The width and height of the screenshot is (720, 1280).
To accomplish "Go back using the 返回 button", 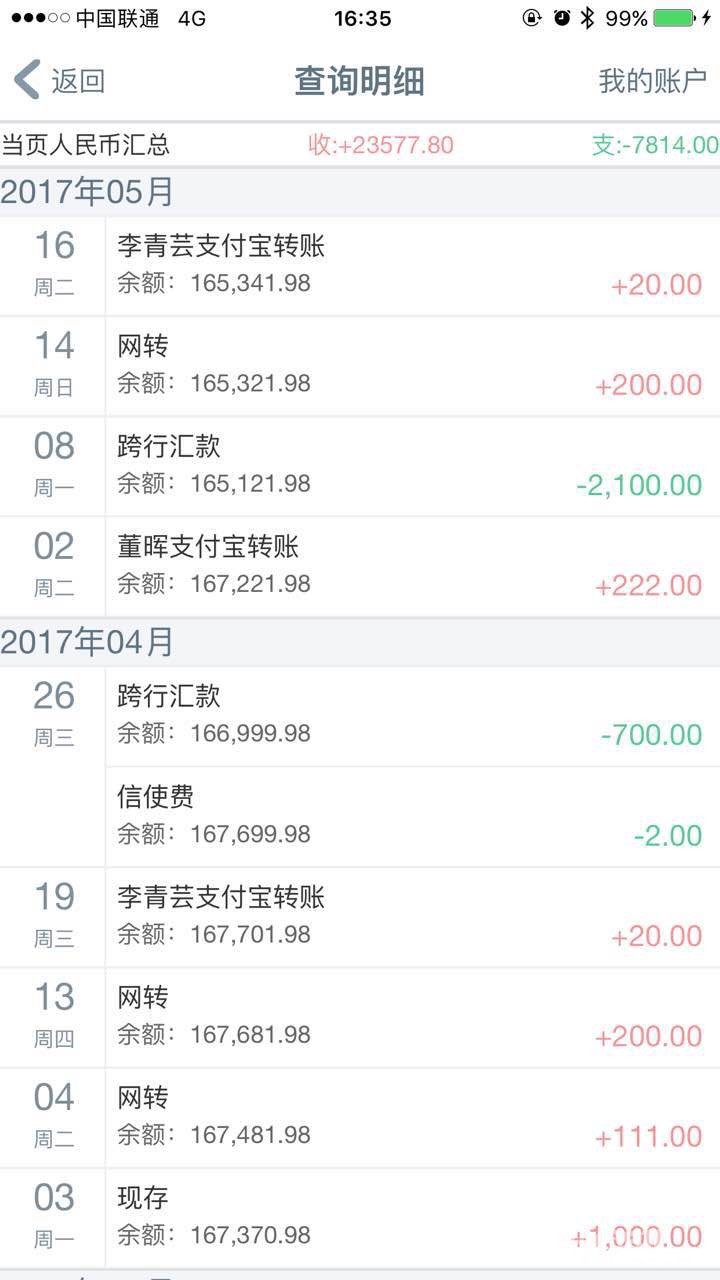I will tap(60, 80).
